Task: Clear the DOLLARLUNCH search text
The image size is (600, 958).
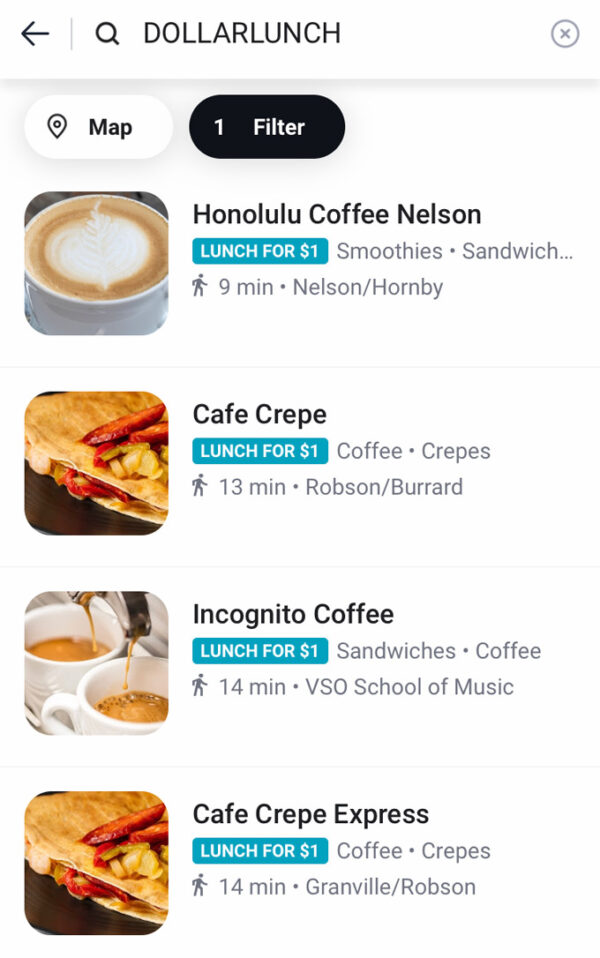Action: pos(565,34)
